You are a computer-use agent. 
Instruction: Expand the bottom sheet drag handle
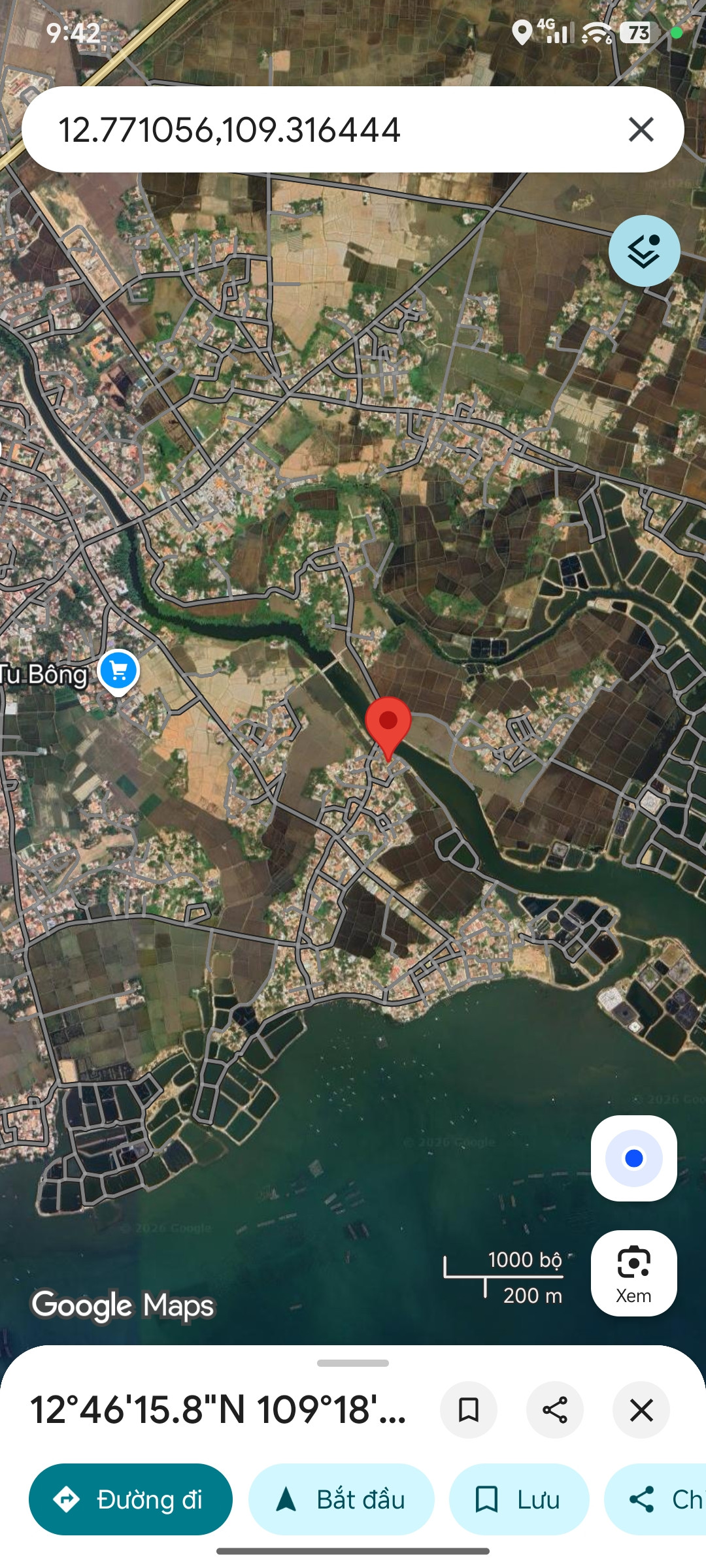pyautogui.click(x=353, y=1363)
